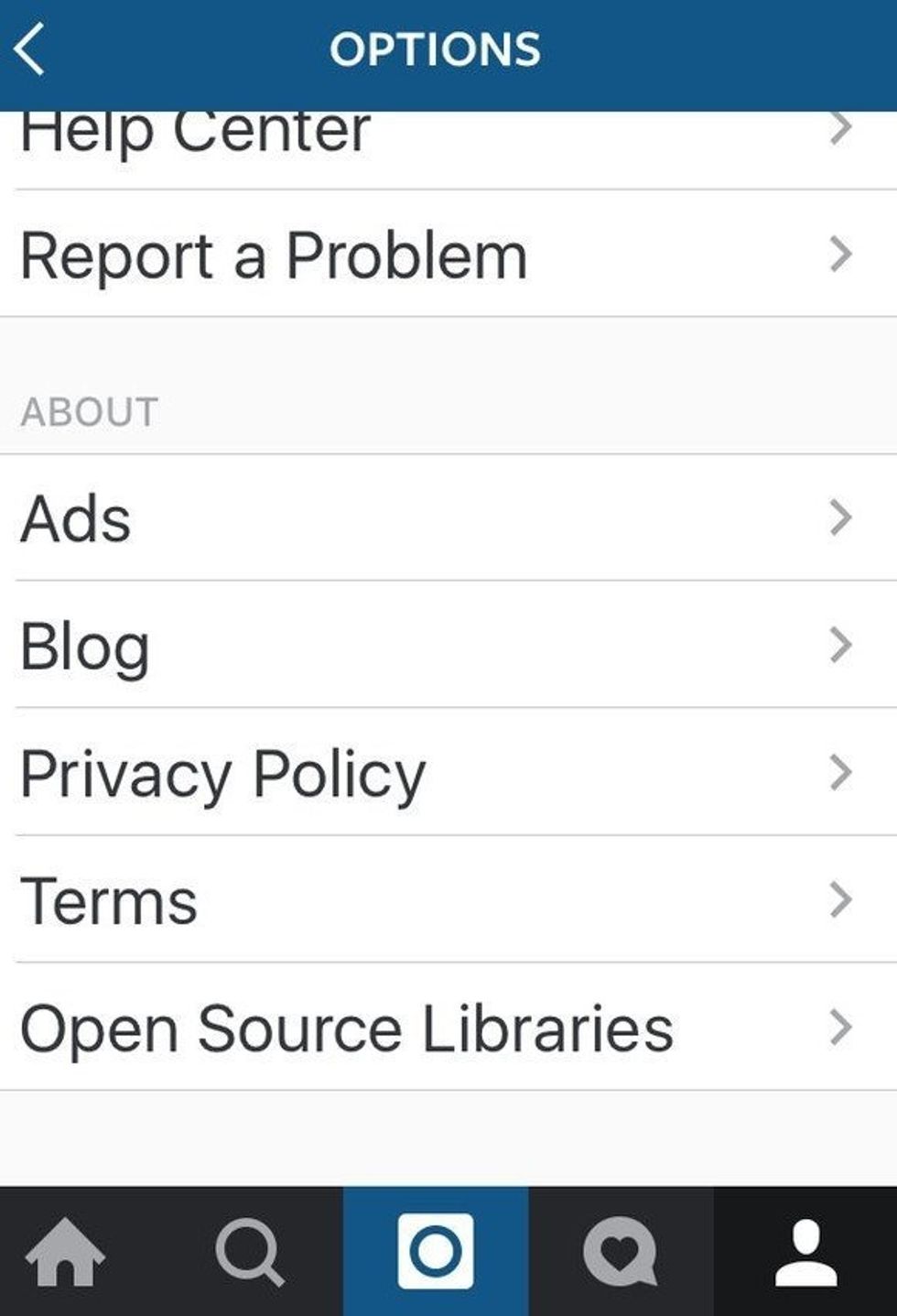This screenshot has height=1316, width=897.
Task: Tap the OPTIONS title bar
Action: [x=438, y=49]
